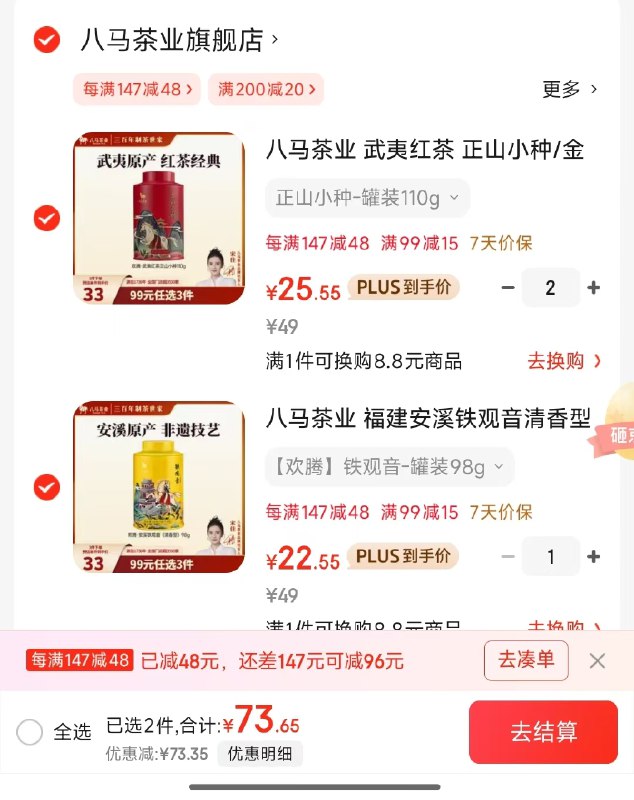
Task: Deselect the 安溪铁观音 item
Action: pos(46,487)
